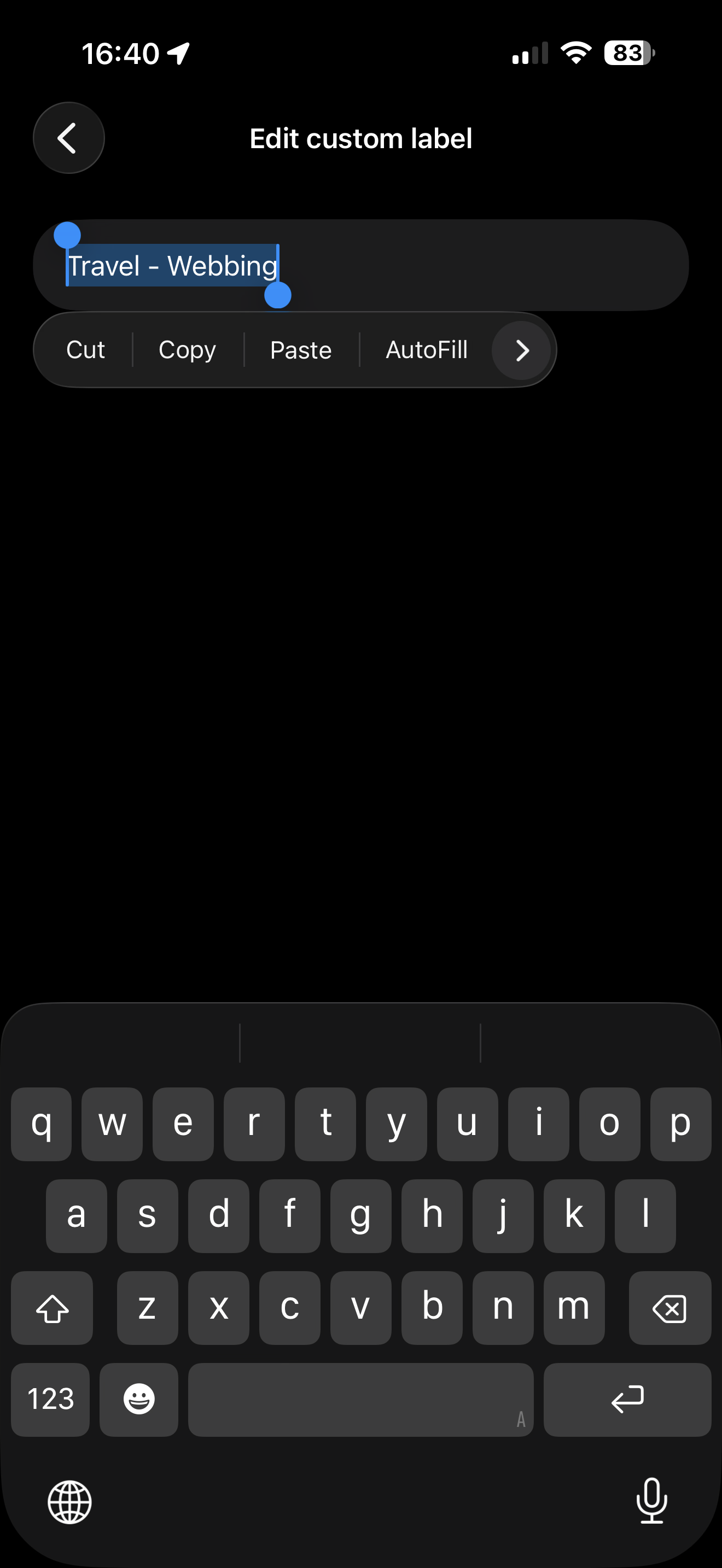Viewport: 722px width, 1568px height.
Task: Select AutoFill in the edit menu
Action: tap(426, 350)
